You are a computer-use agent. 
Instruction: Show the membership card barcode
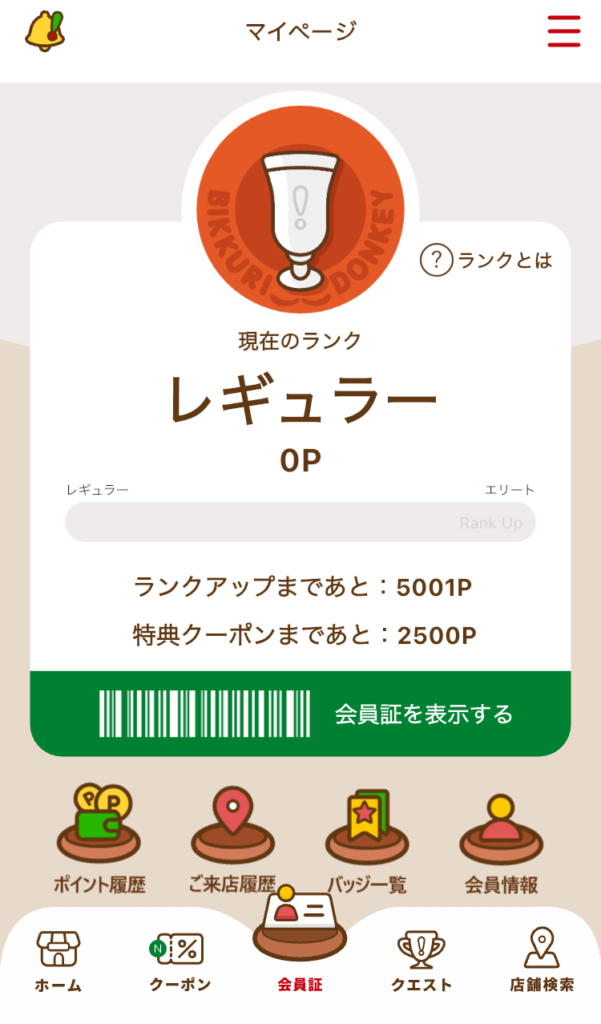click(300, 714)
